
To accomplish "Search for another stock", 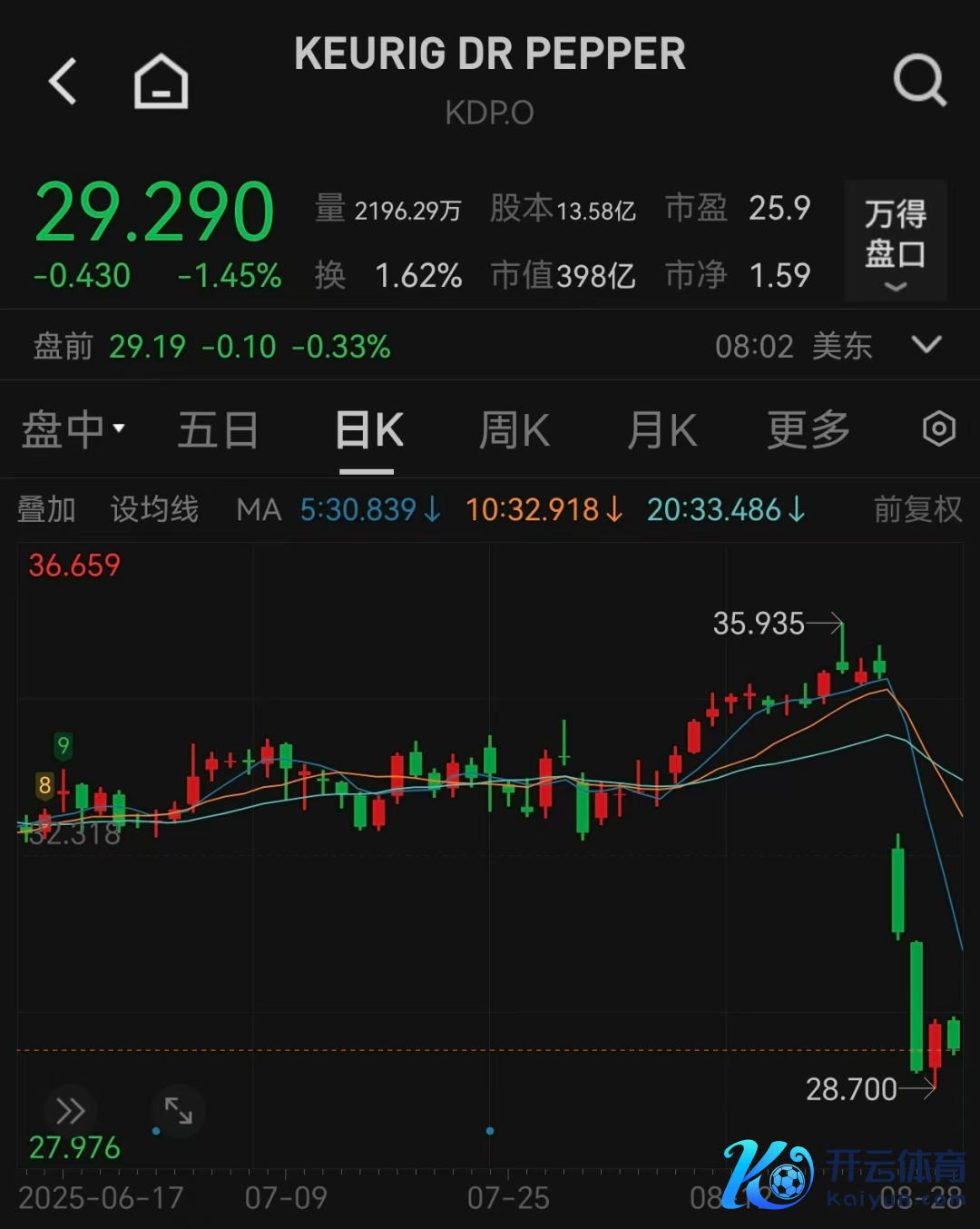I will click(x=919, y=82).
